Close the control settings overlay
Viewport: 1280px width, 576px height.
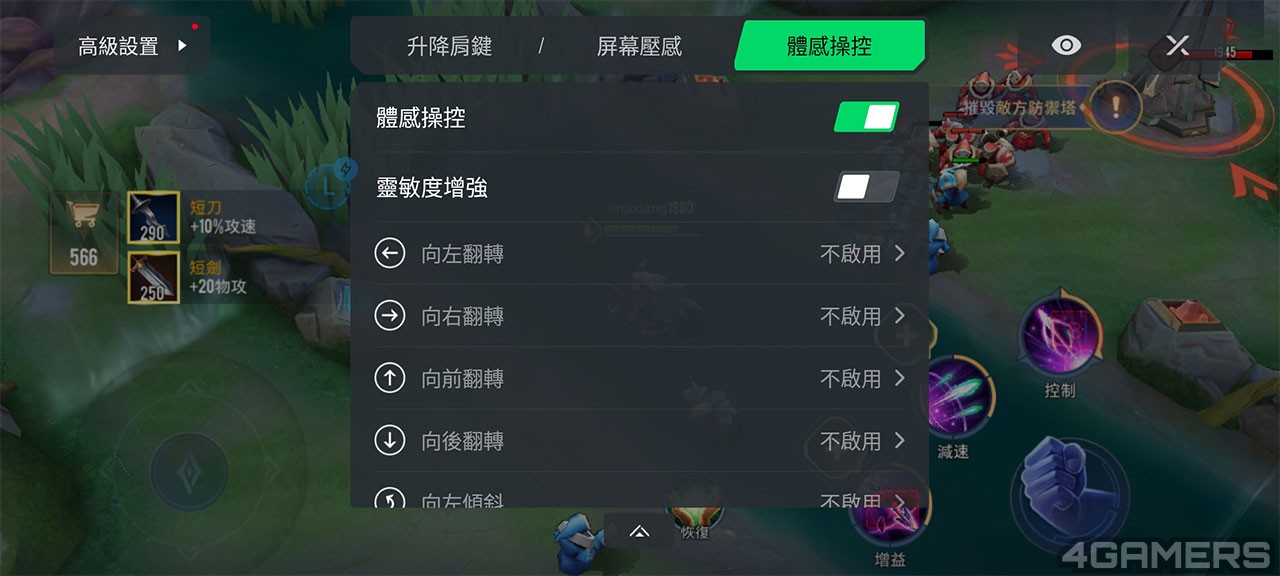pos(1177,46)
